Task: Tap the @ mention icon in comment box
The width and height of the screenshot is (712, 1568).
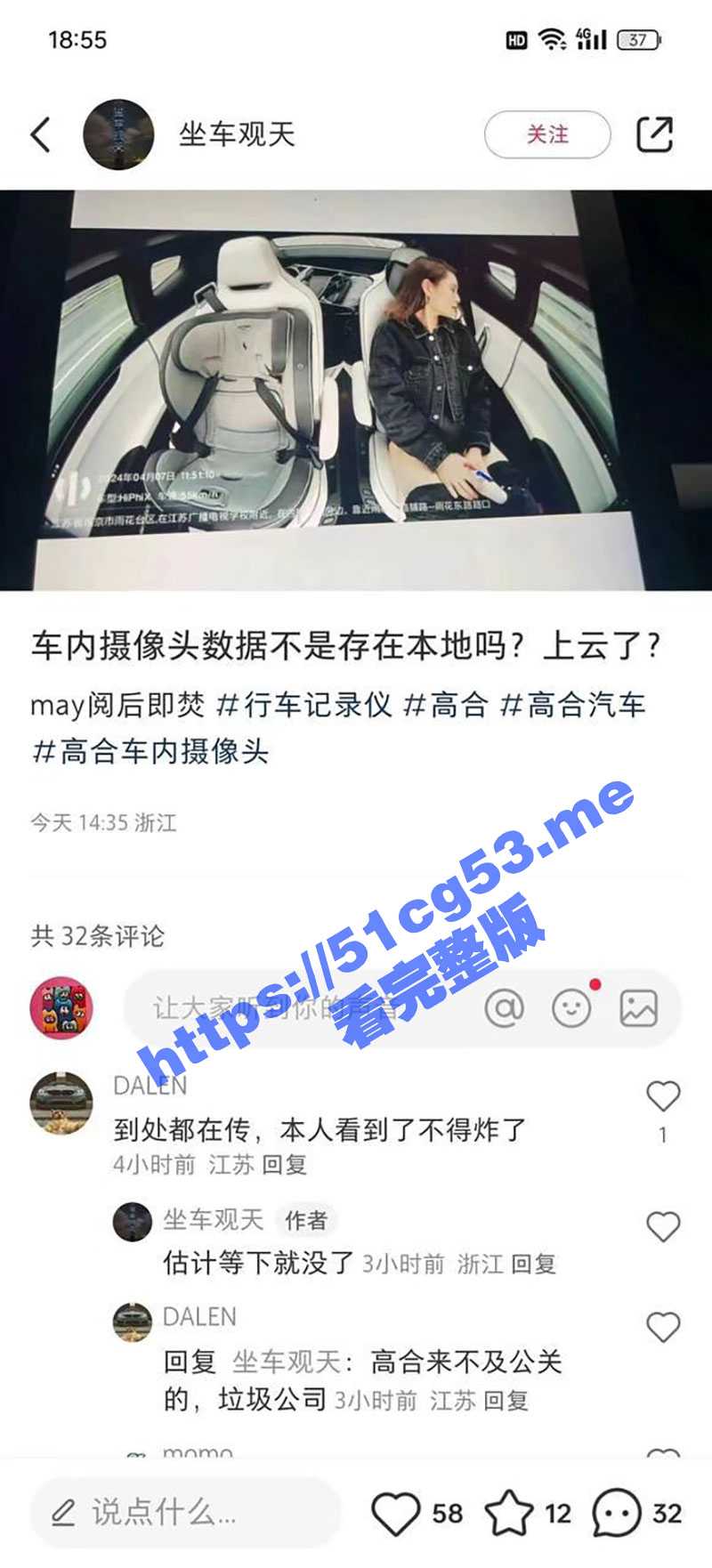Action: 505,1008
